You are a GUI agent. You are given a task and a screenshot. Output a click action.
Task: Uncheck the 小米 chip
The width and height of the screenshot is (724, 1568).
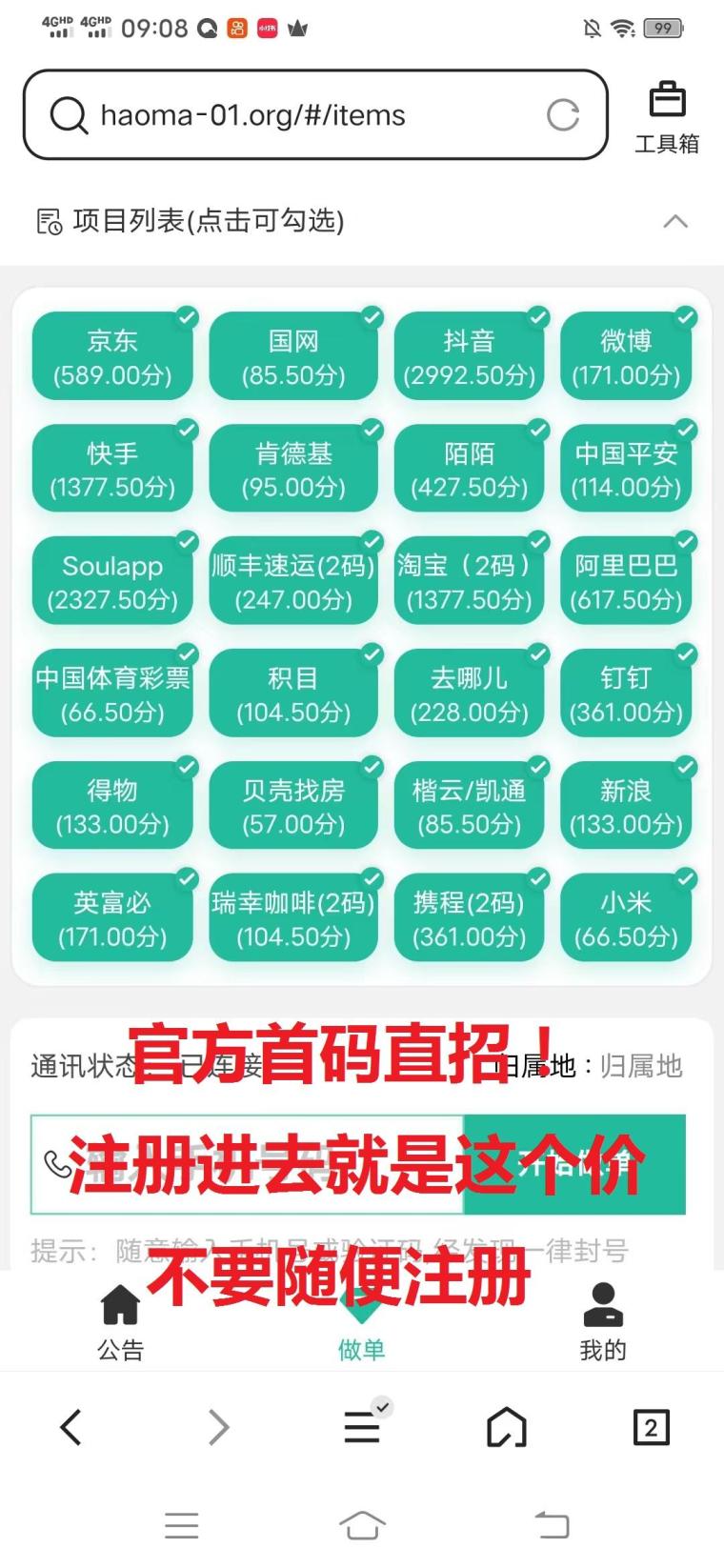[626, 919]
